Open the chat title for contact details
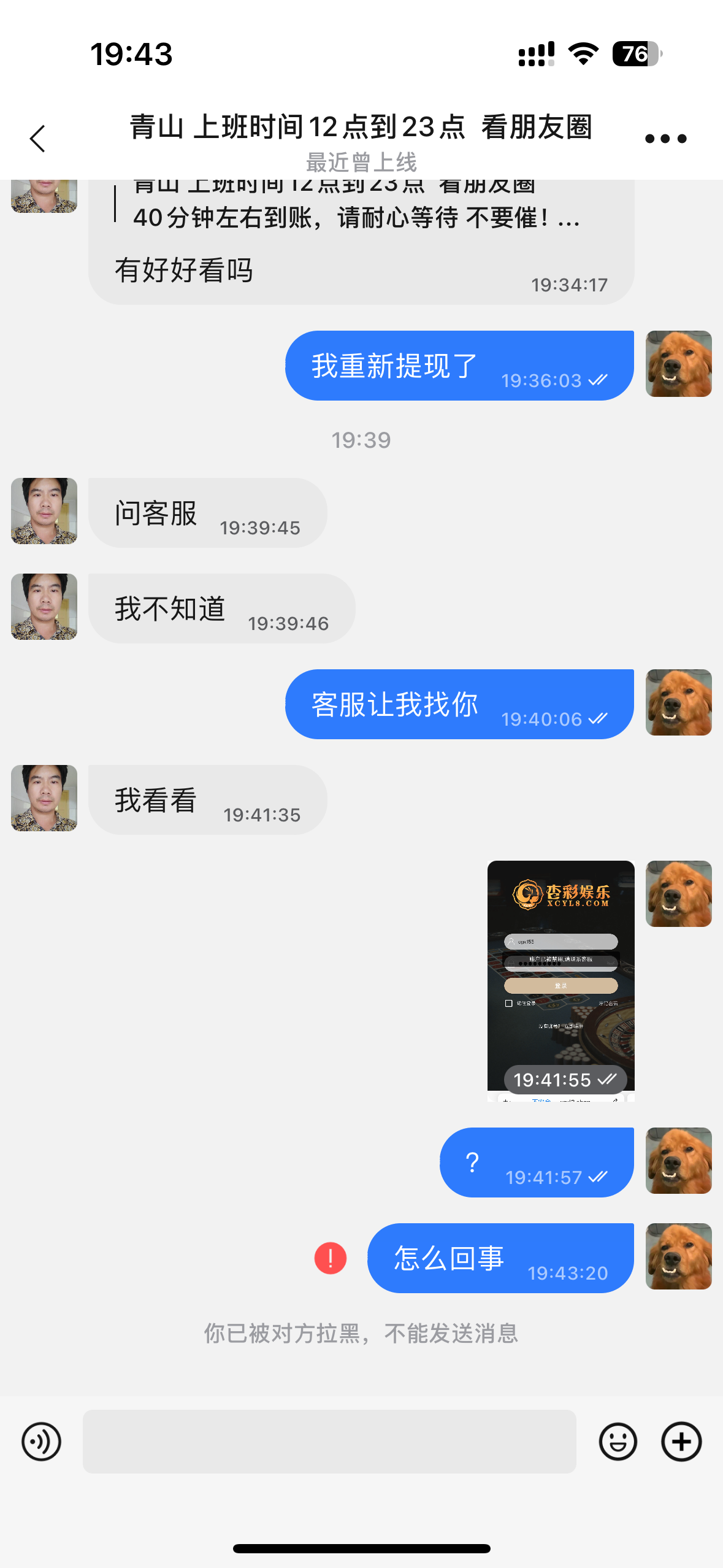723x1568 pixels. click(361, 128)
